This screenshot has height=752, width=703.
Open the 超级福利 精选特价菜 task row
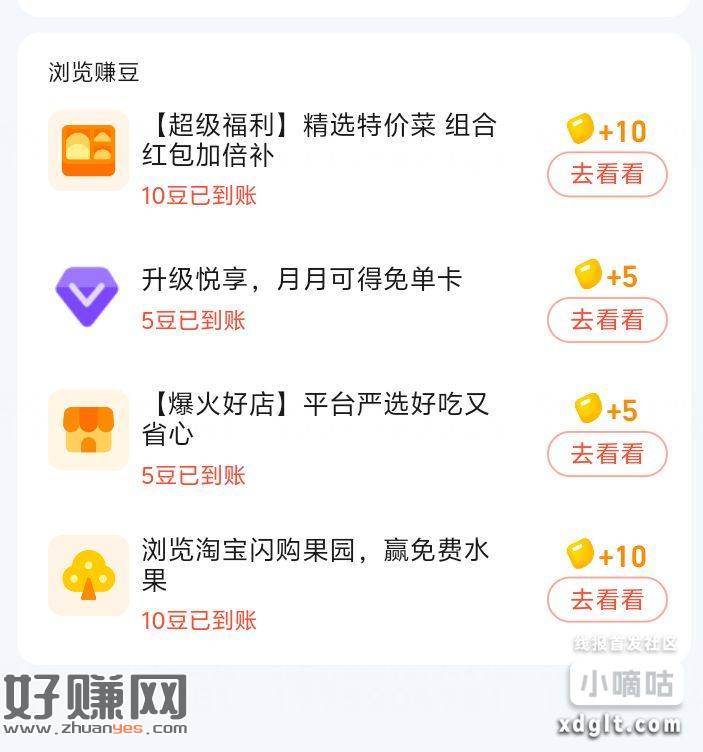[318, 141]
